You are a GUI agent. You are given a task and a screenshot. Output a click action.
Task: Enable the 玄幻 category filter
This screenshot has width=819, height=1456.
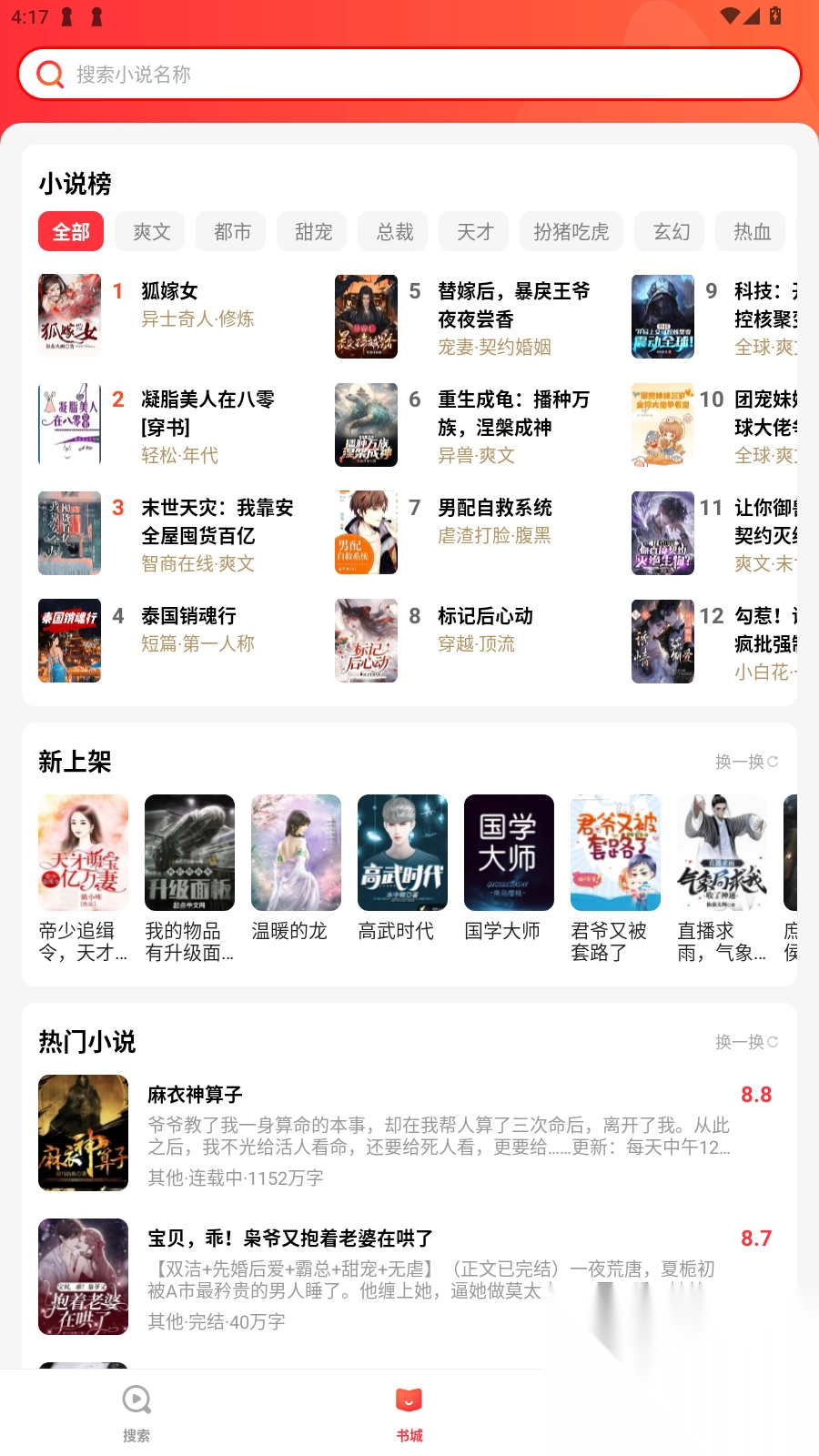[669, 231]
